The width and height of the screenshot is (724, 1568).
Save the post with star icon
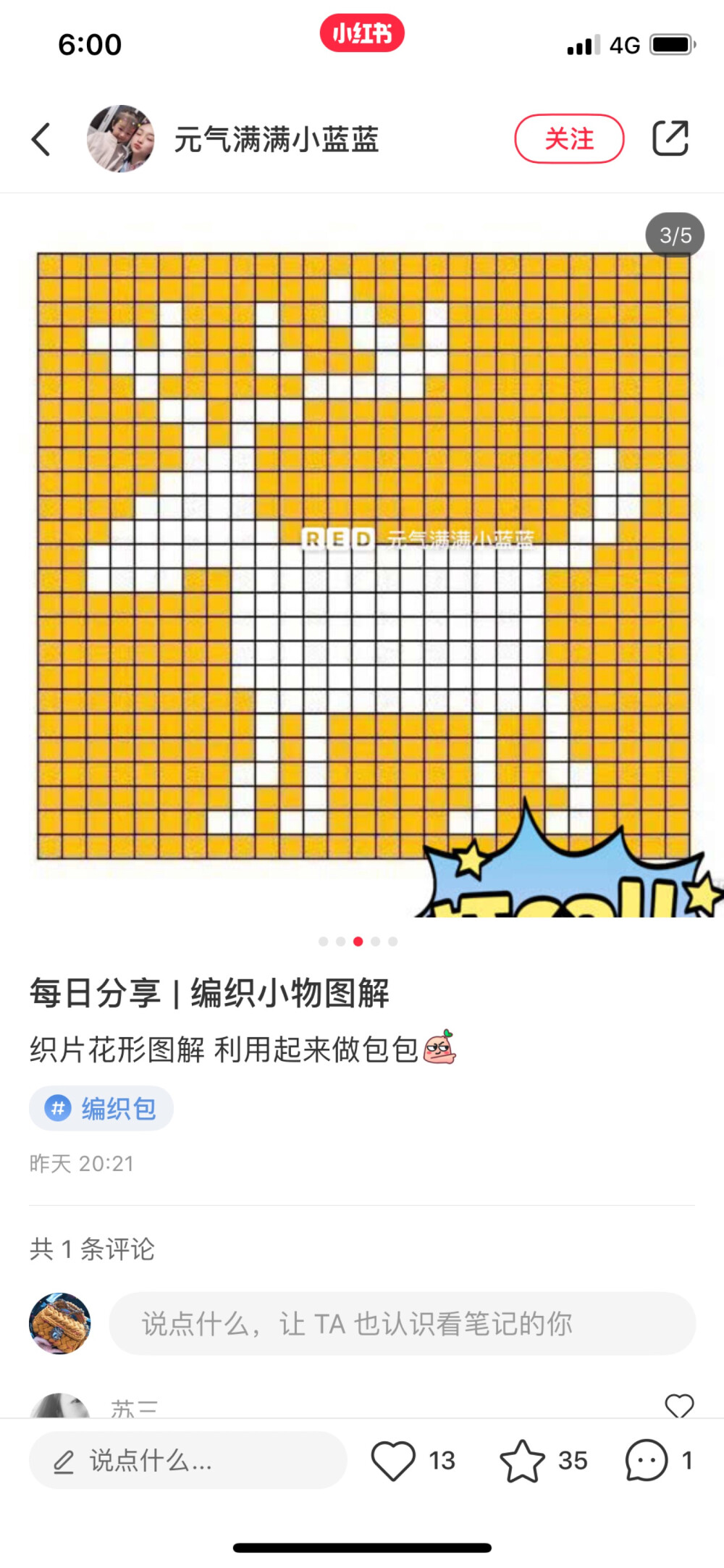click(522, 1461)
